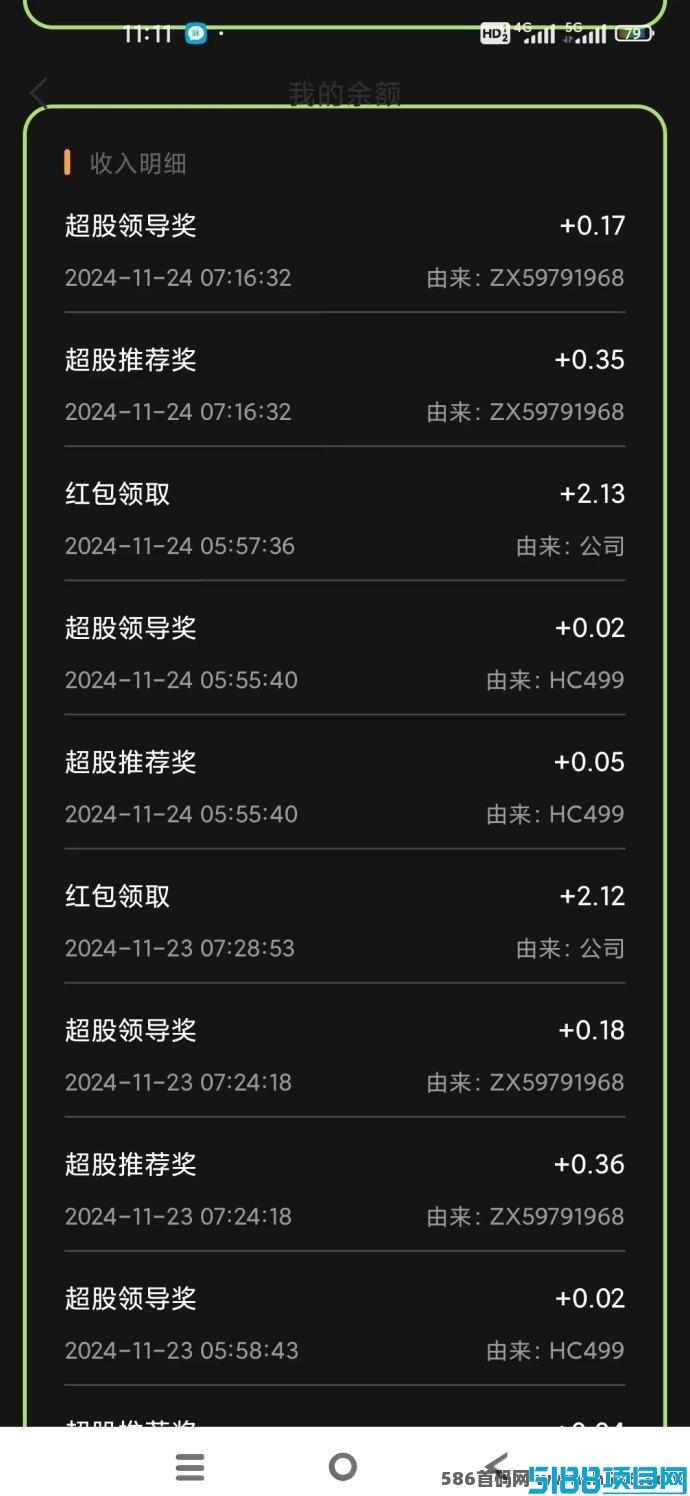Open the recent apps menu
This screenshot has height=1496, width=690.
[x=190, y=1466]
